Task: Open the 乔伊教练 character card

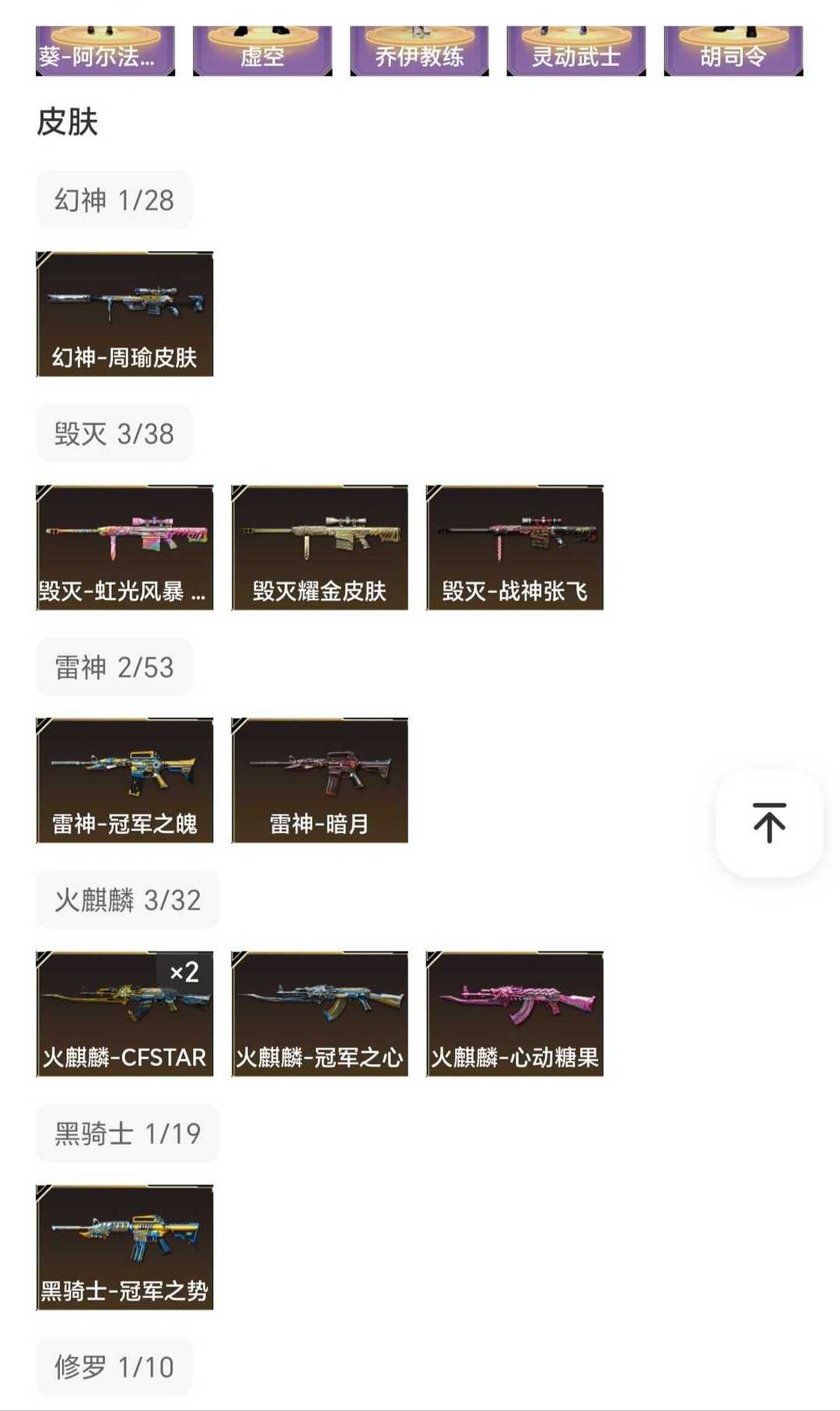Action: pyautogui.click(x=419, y=51)
